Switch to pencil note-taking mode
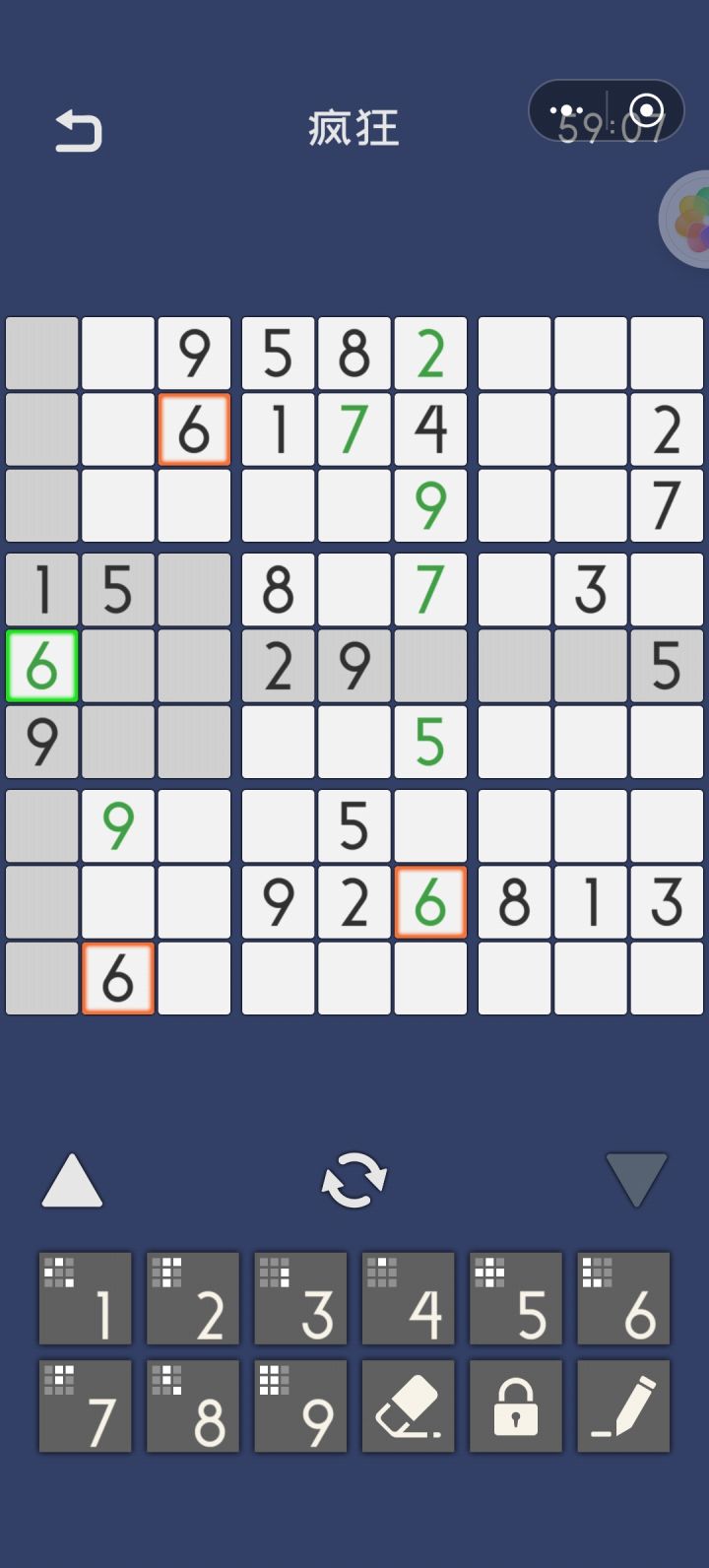This screenshot has width=709, height=1568. click(x=623, y=1405)
